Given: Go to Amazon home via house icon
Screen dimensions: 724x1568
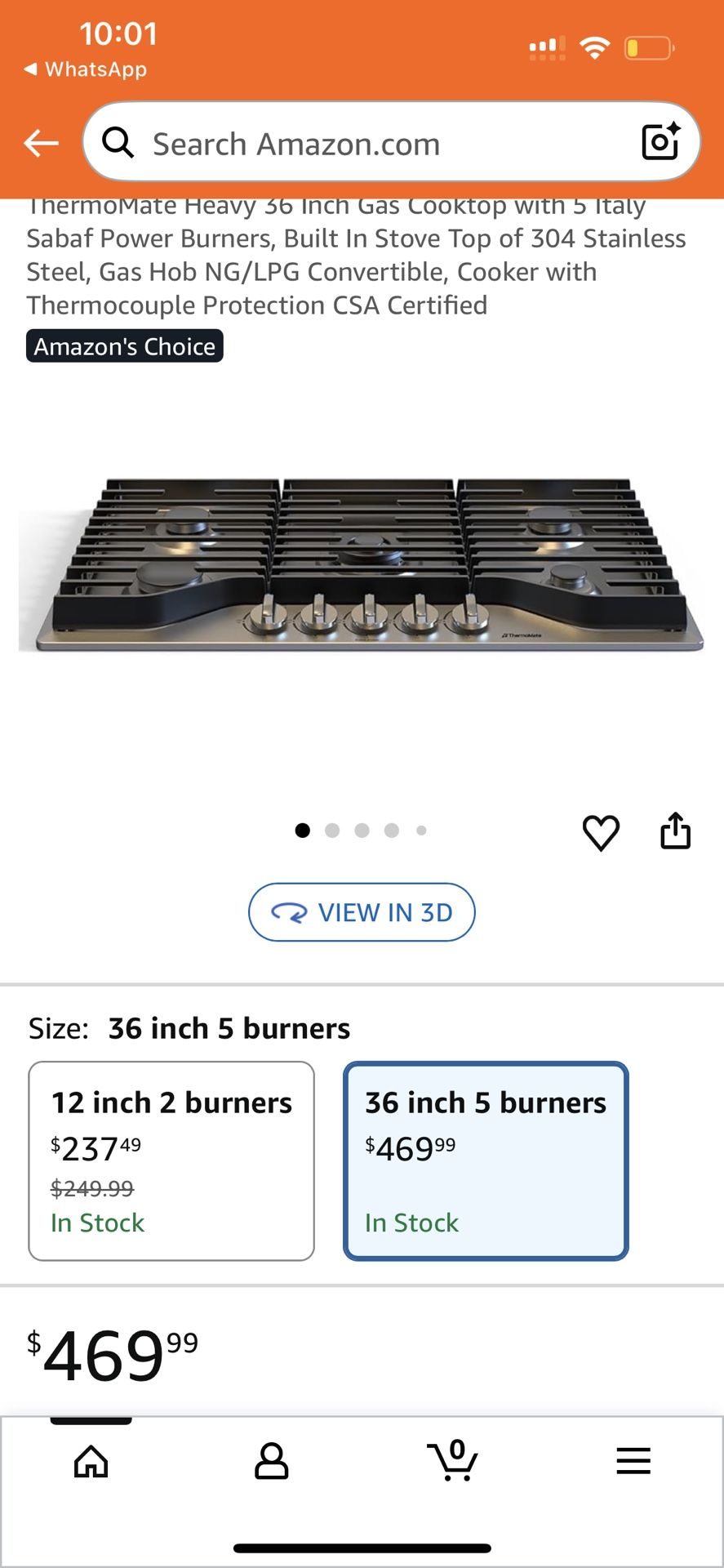Looking at the screenshot, I should tap(90, 1462).
